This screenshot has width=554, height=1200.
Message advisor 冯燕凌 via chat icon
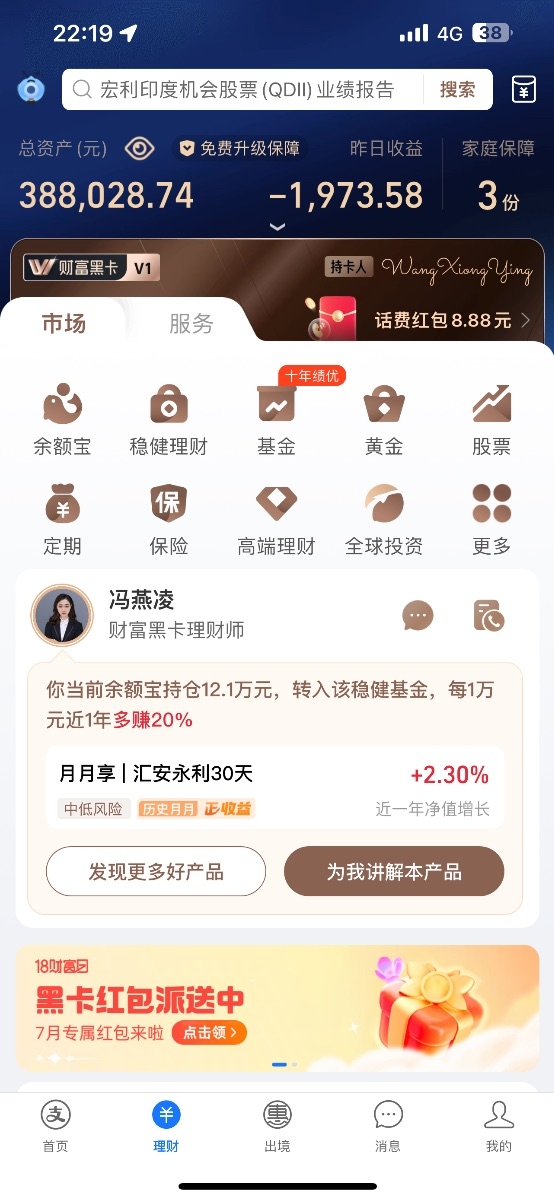click(x=418, y=616)
